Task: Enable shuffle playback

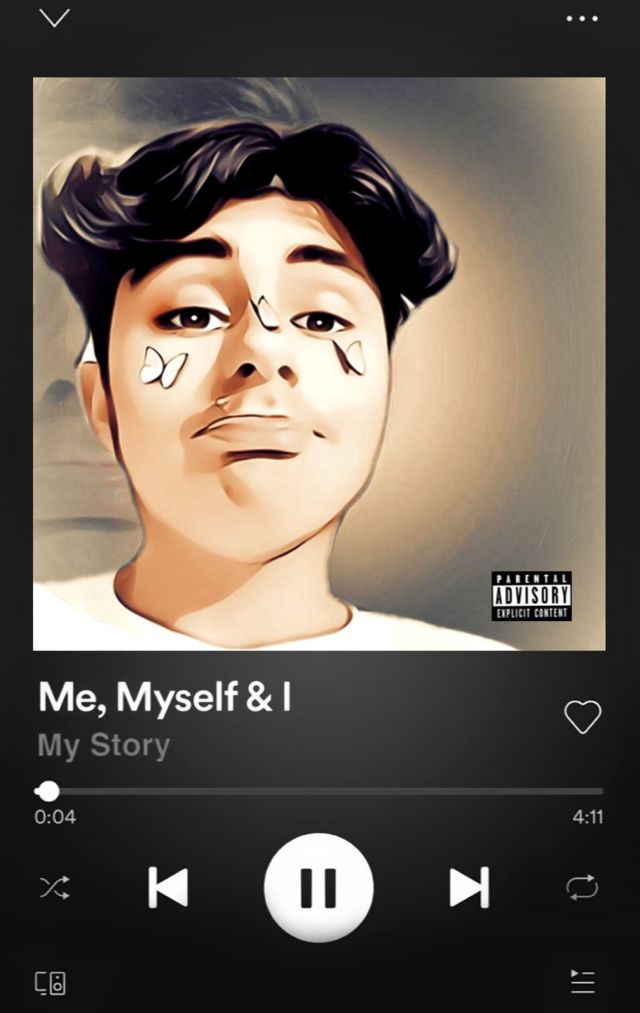Action: pos(54,887)
